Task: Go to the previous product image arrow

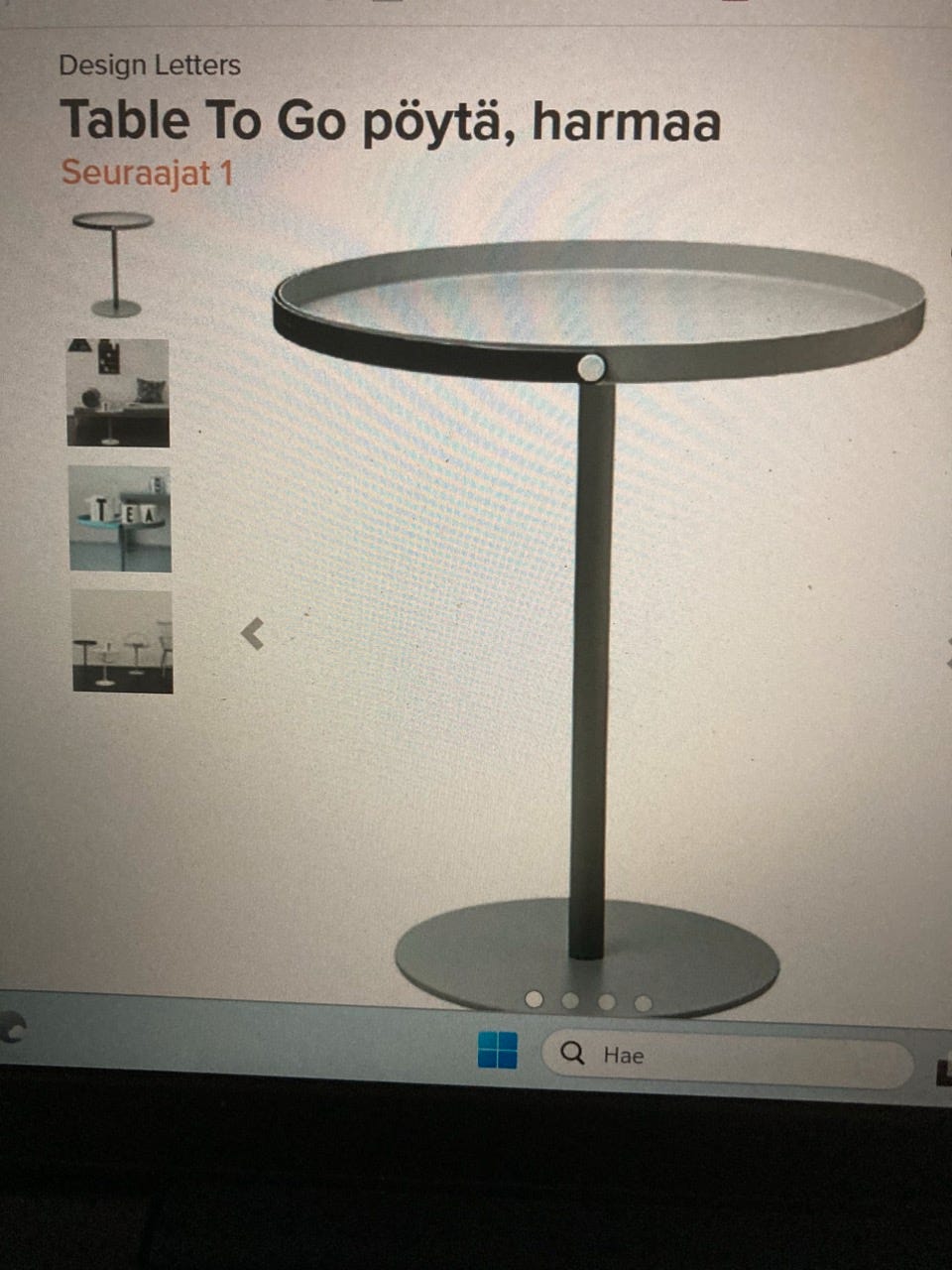Action: coord(253,632)
